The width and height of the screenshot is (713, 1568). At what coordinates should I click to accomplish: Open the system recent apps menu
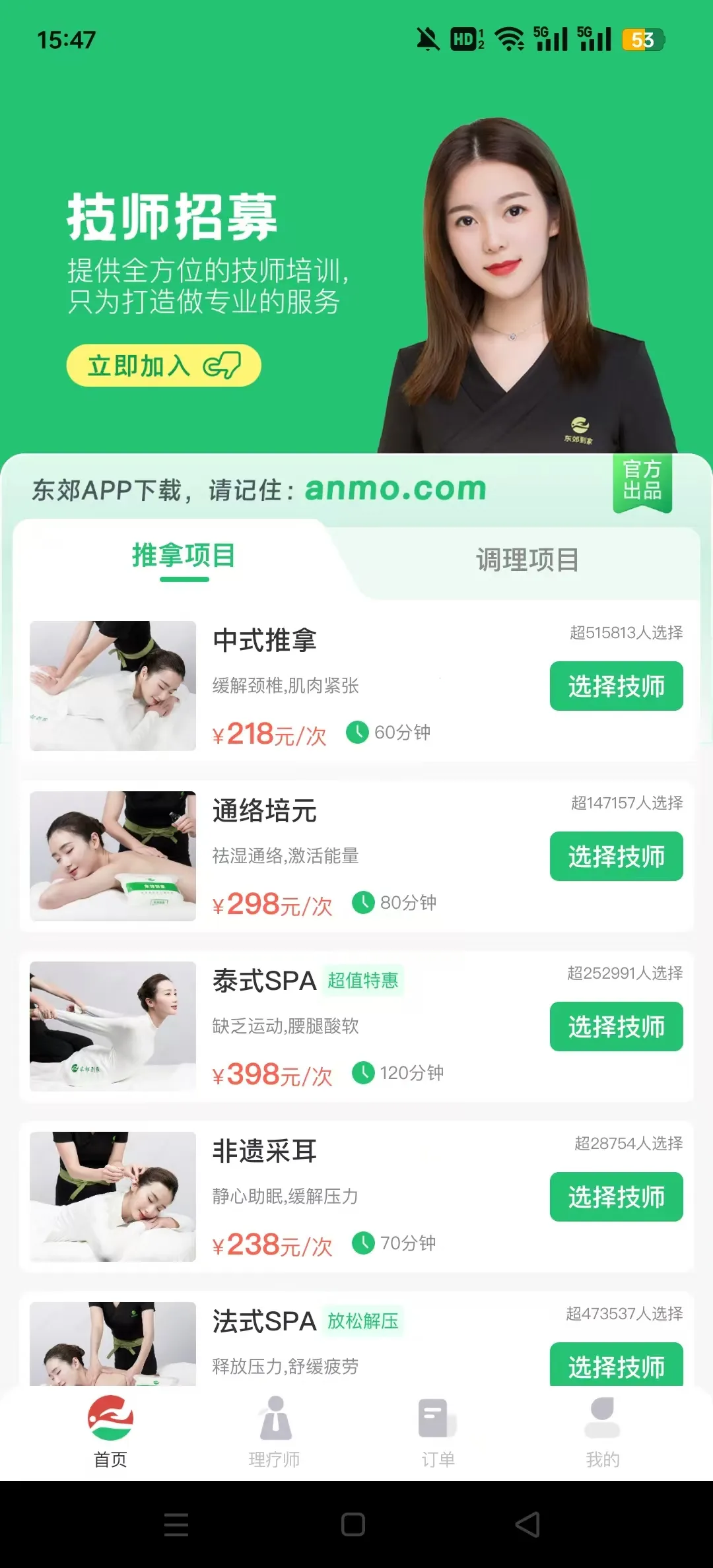click(x=176, y=1524)
